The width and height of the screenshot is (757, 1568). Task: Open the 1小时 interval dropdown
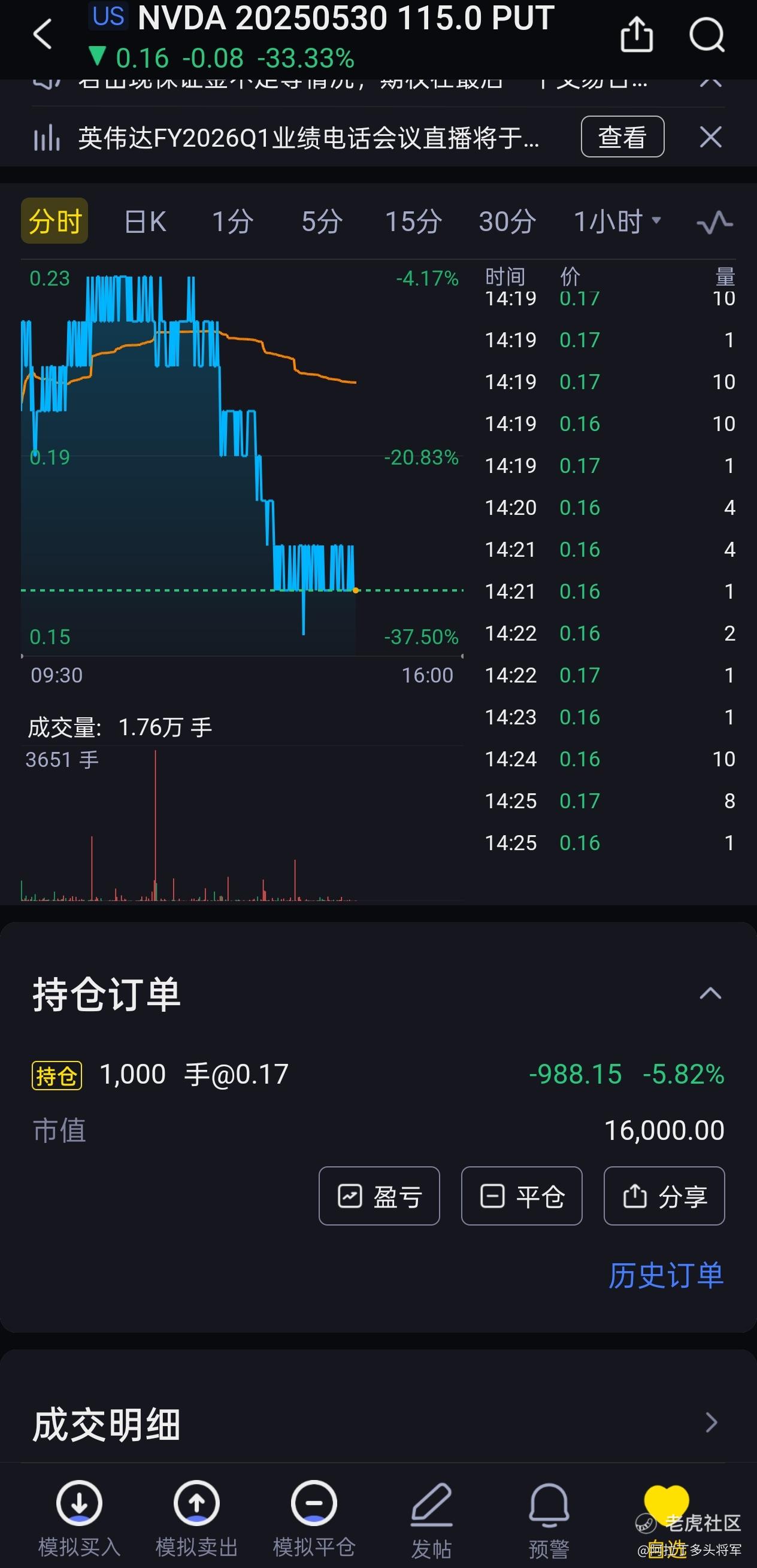point(617,221)
